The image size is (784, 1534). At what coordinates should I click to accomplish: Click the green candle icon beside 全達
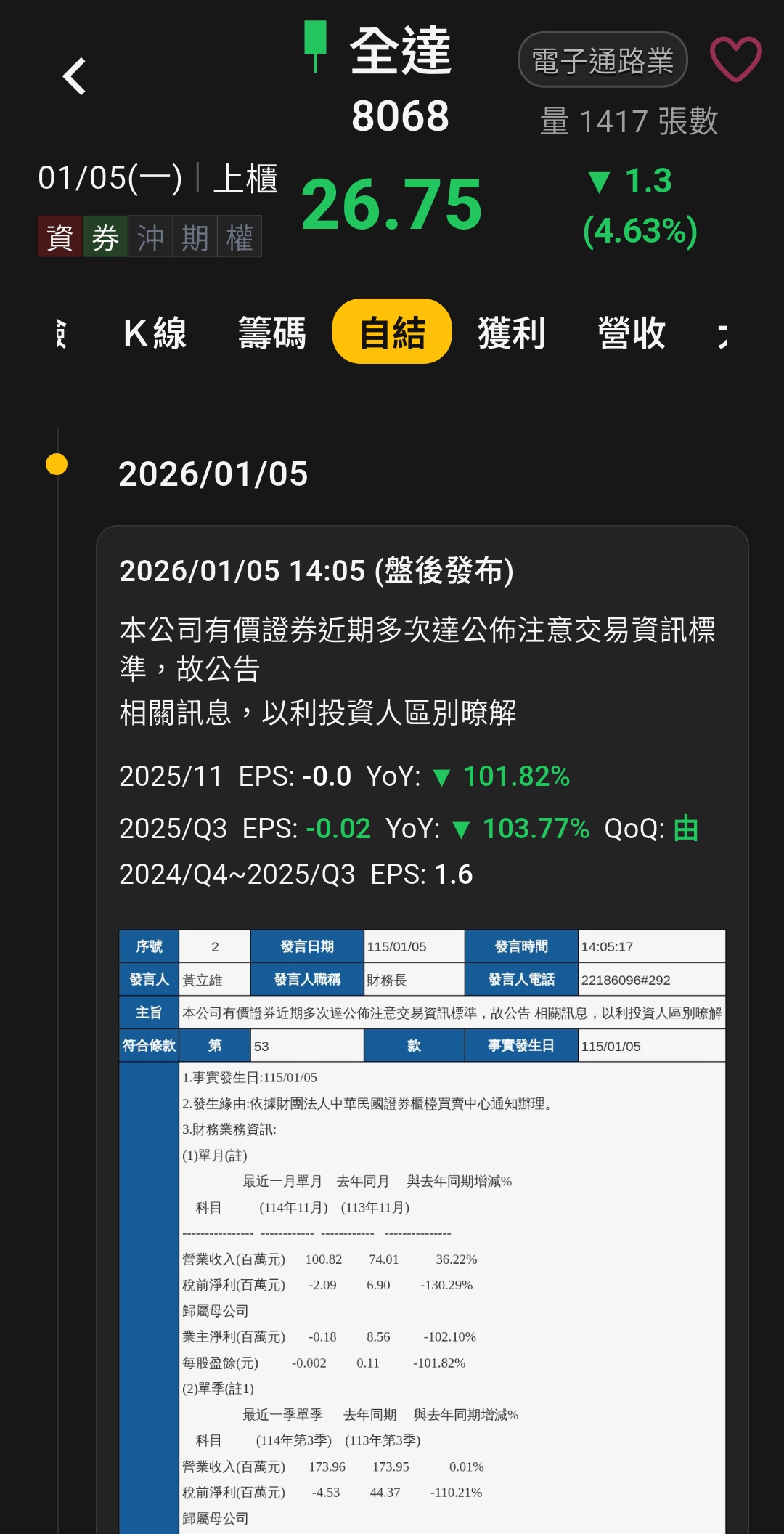pos(315,49)
